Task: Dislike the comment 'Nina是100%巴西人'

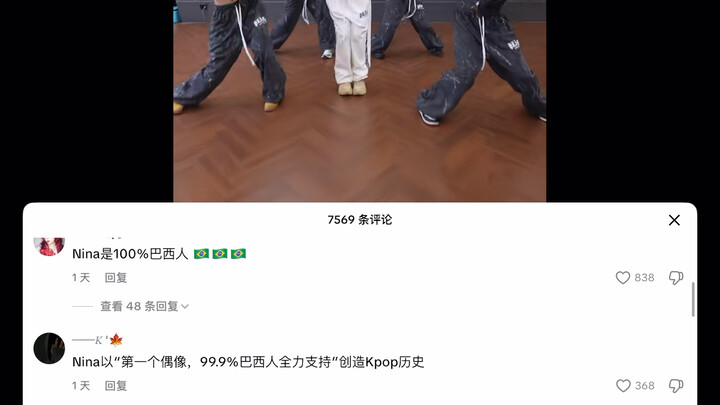Action: pos(676,278)
